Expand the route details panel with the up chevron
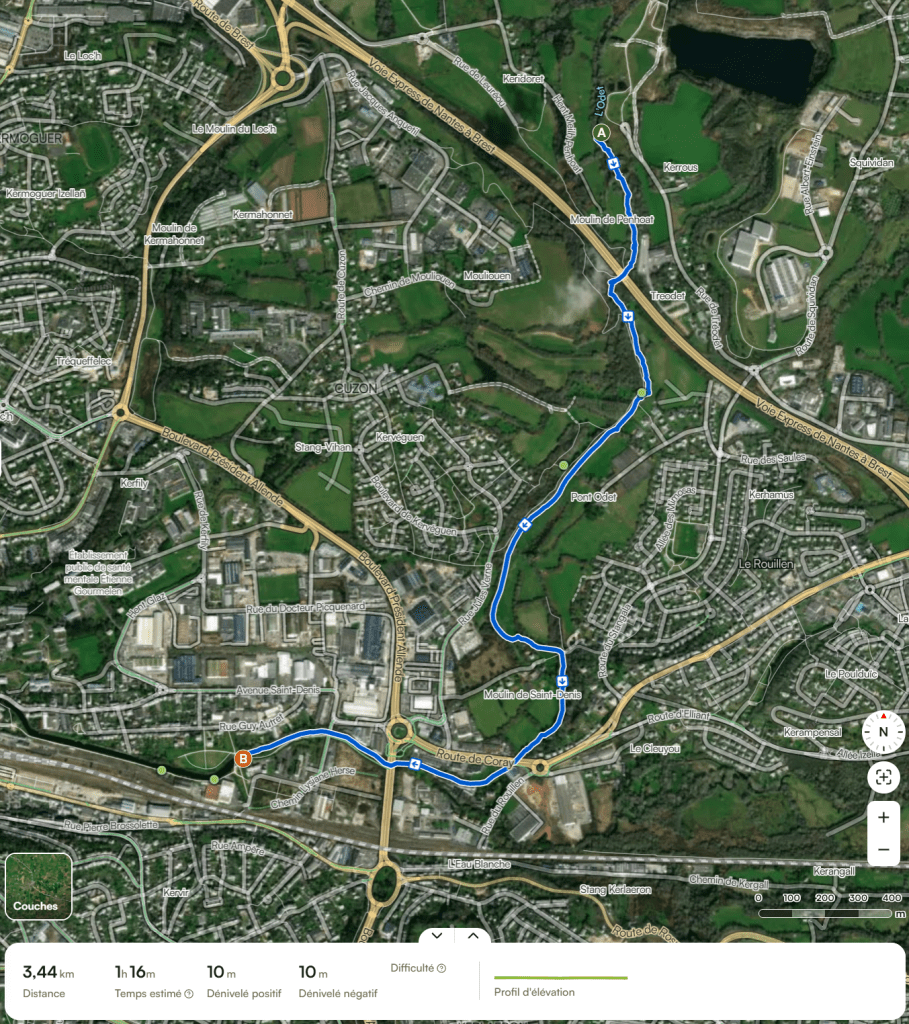Image resolution: width=909 pixels, height=1024 pixels. pyautogui.click(x=472, y=936)
